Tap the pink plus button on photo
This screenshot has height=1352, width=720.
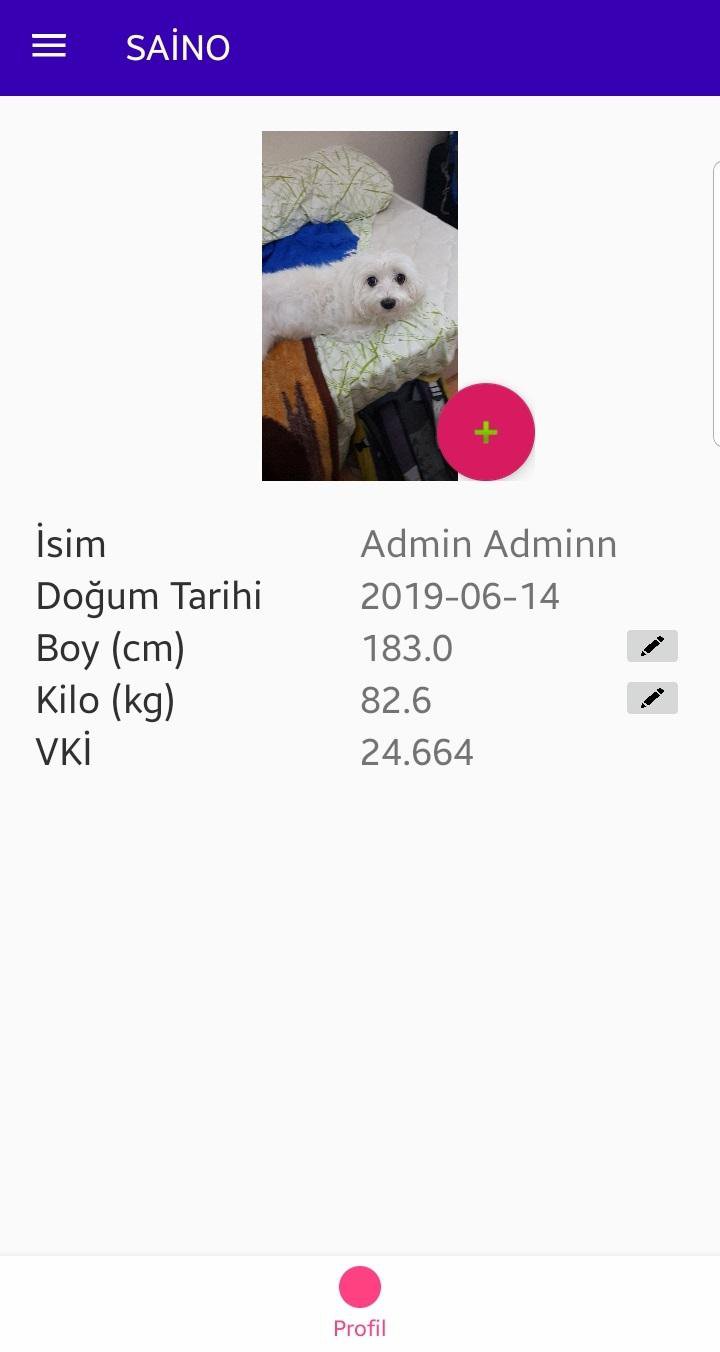486,432
